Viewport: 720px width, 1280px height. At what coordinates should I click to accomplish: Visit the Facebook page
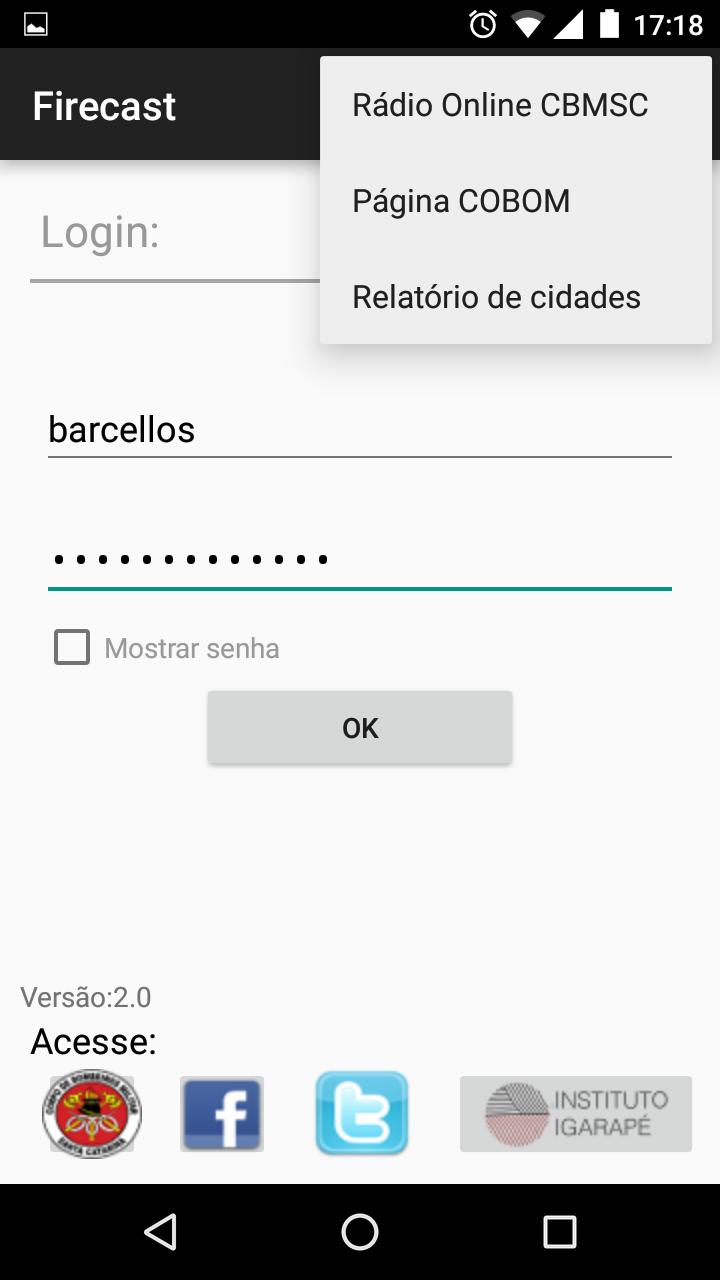coord(222,1113)
